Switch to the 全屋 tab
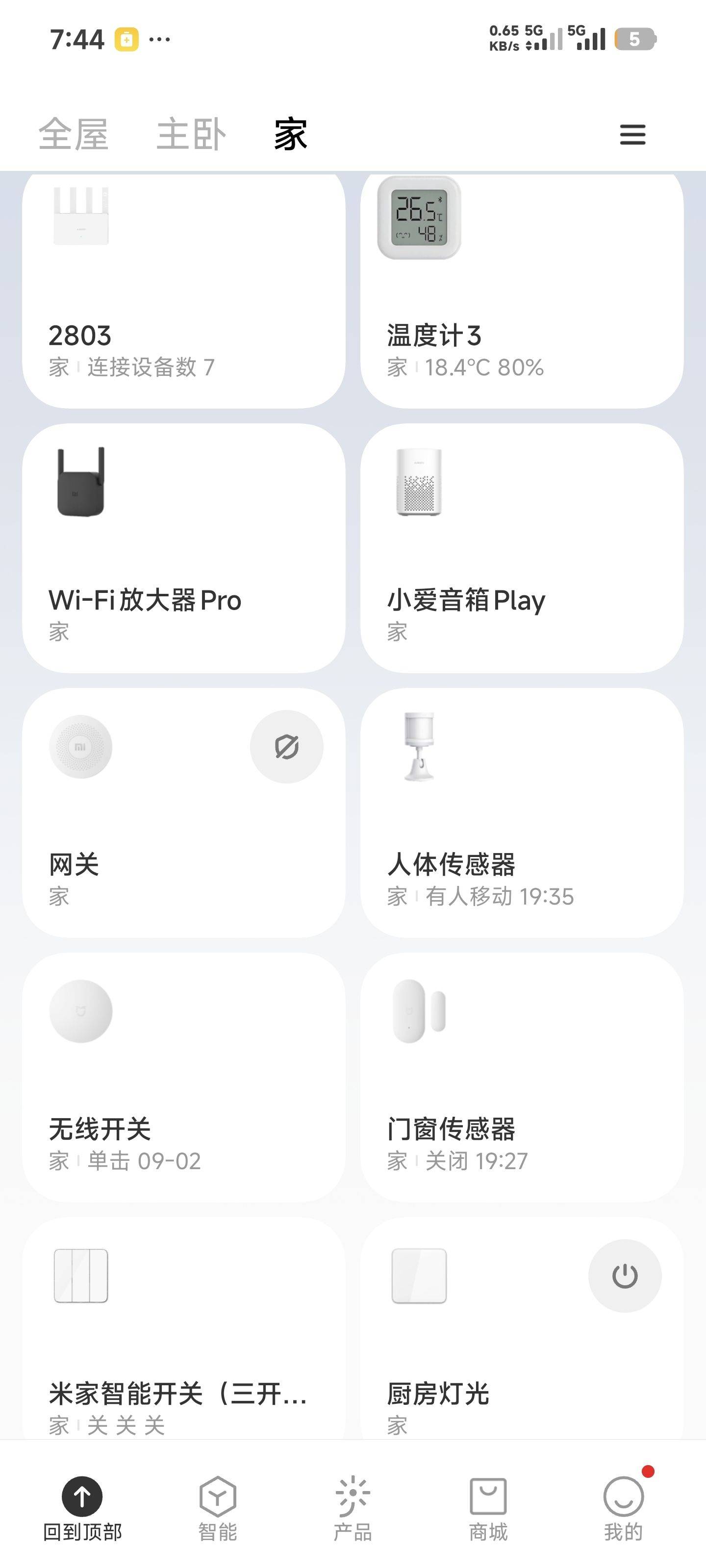The height and width of the screenshot is (1568, 706). pyautogui.click(x=73, y=135)
